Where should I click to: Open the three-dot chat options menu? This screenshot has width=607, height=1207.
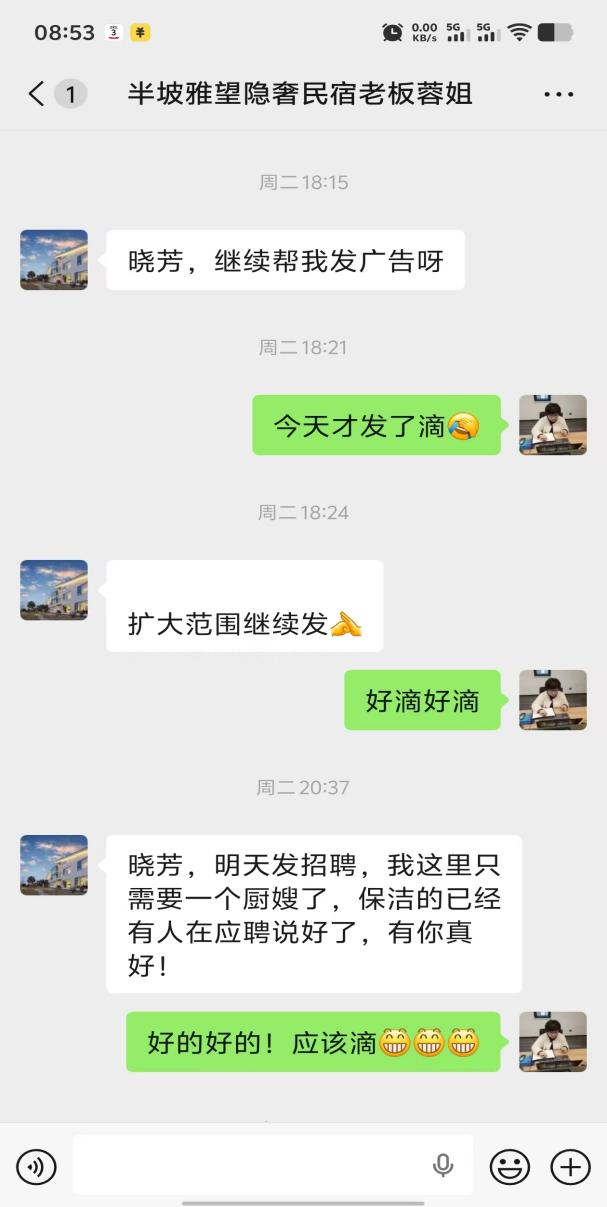pyautogui.click(x=558, y=94)
